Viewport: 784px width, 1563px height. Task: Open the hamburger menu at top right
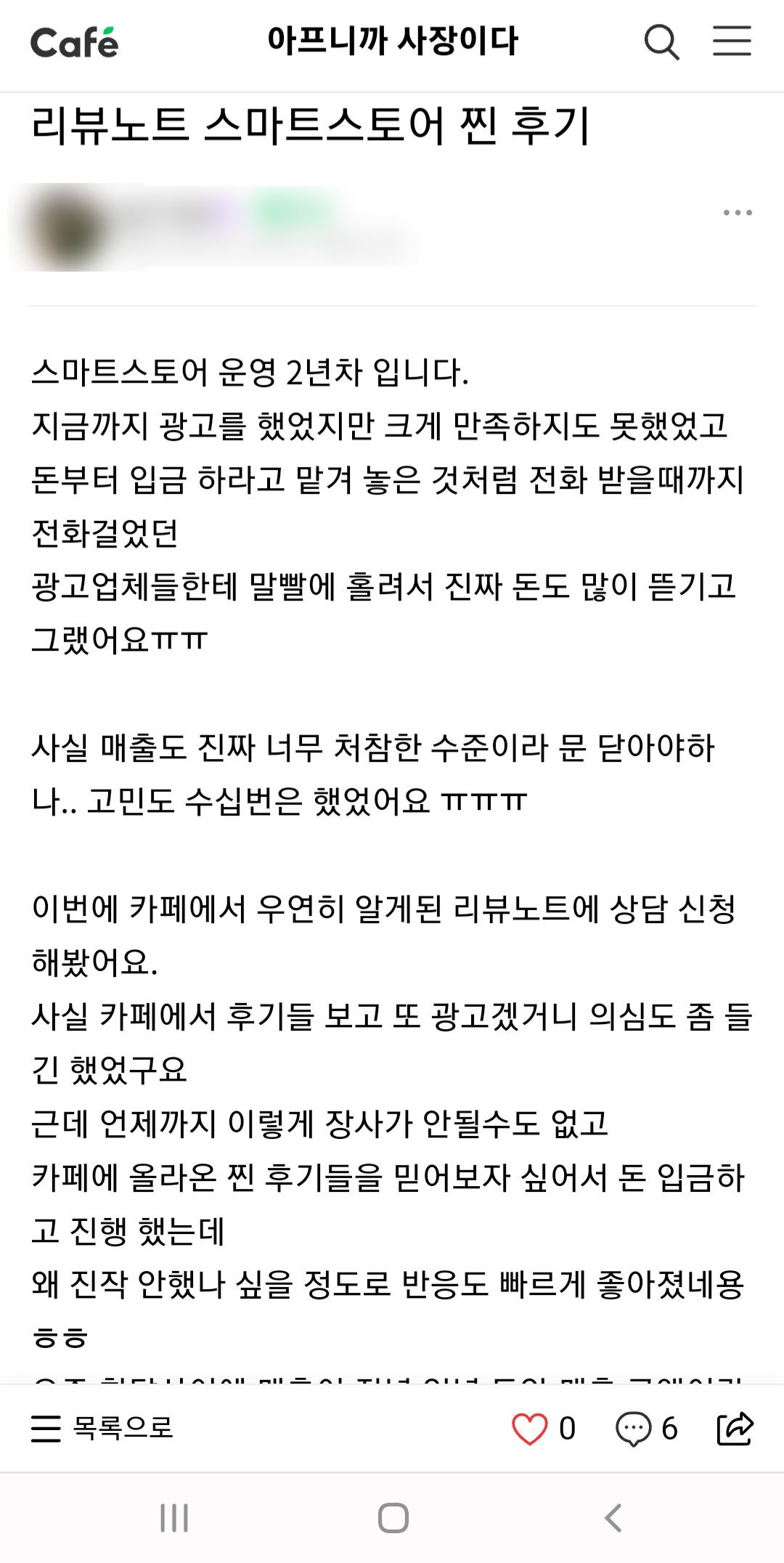(732, 41)
